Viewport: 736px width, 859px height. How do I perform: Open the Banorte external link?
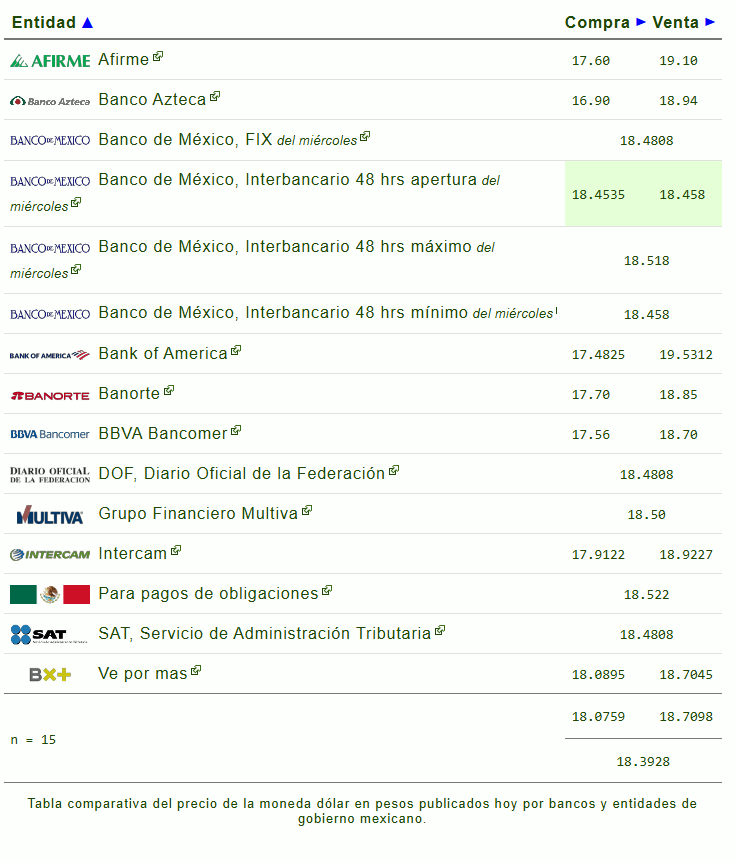[129, 394]
